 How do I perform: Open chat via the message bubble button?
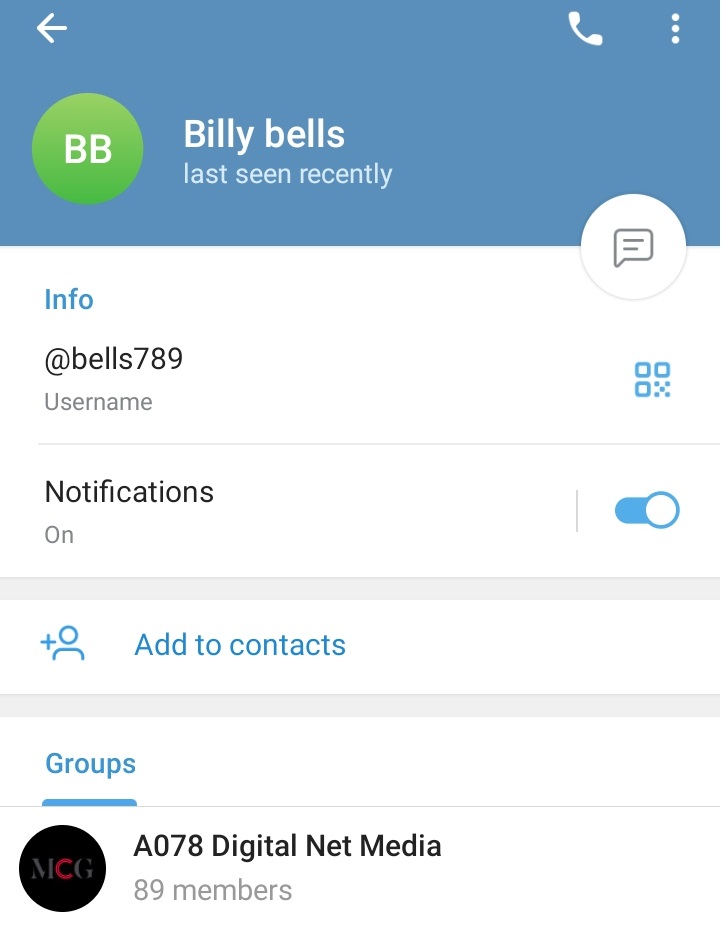click(633, 246)
